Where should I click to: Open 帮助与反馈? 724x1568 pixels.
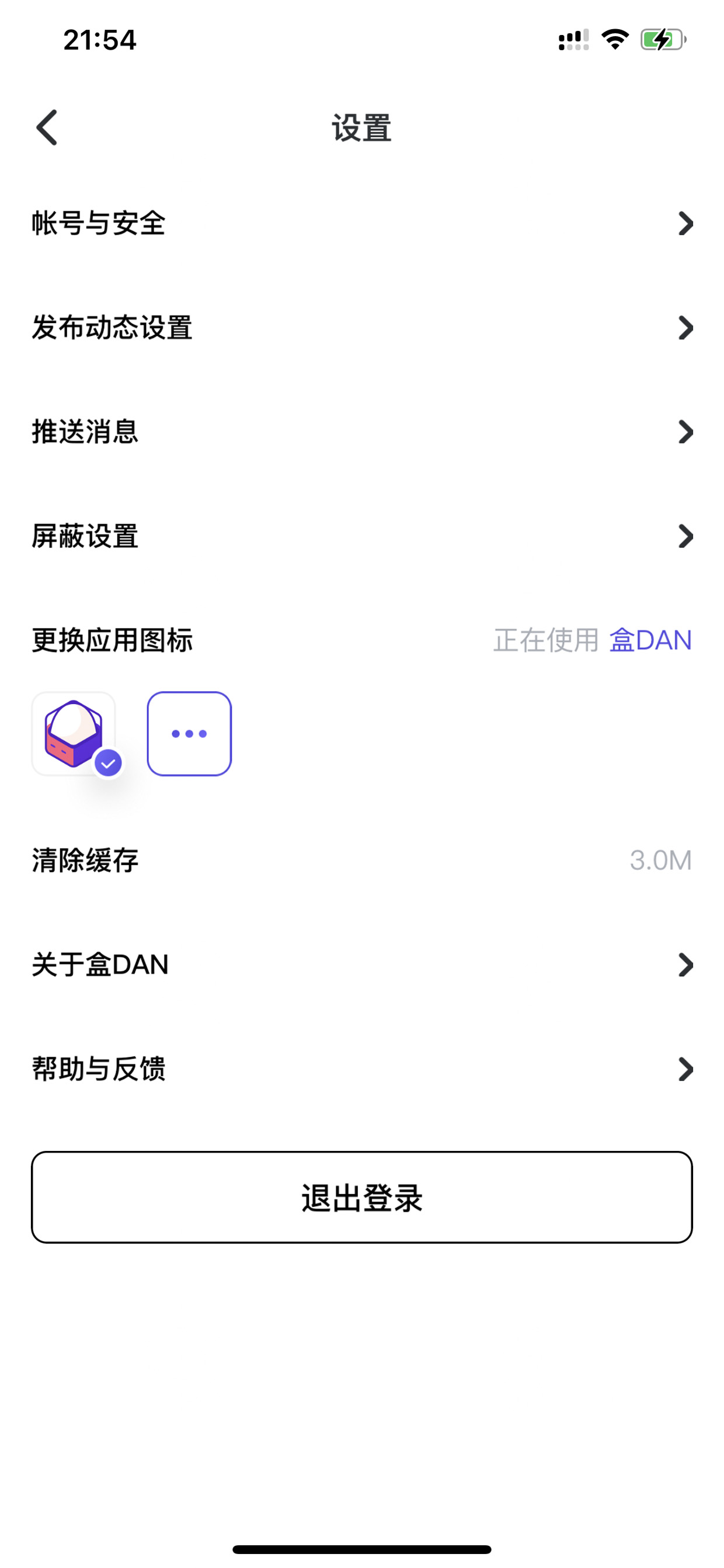coord(362,1069)
